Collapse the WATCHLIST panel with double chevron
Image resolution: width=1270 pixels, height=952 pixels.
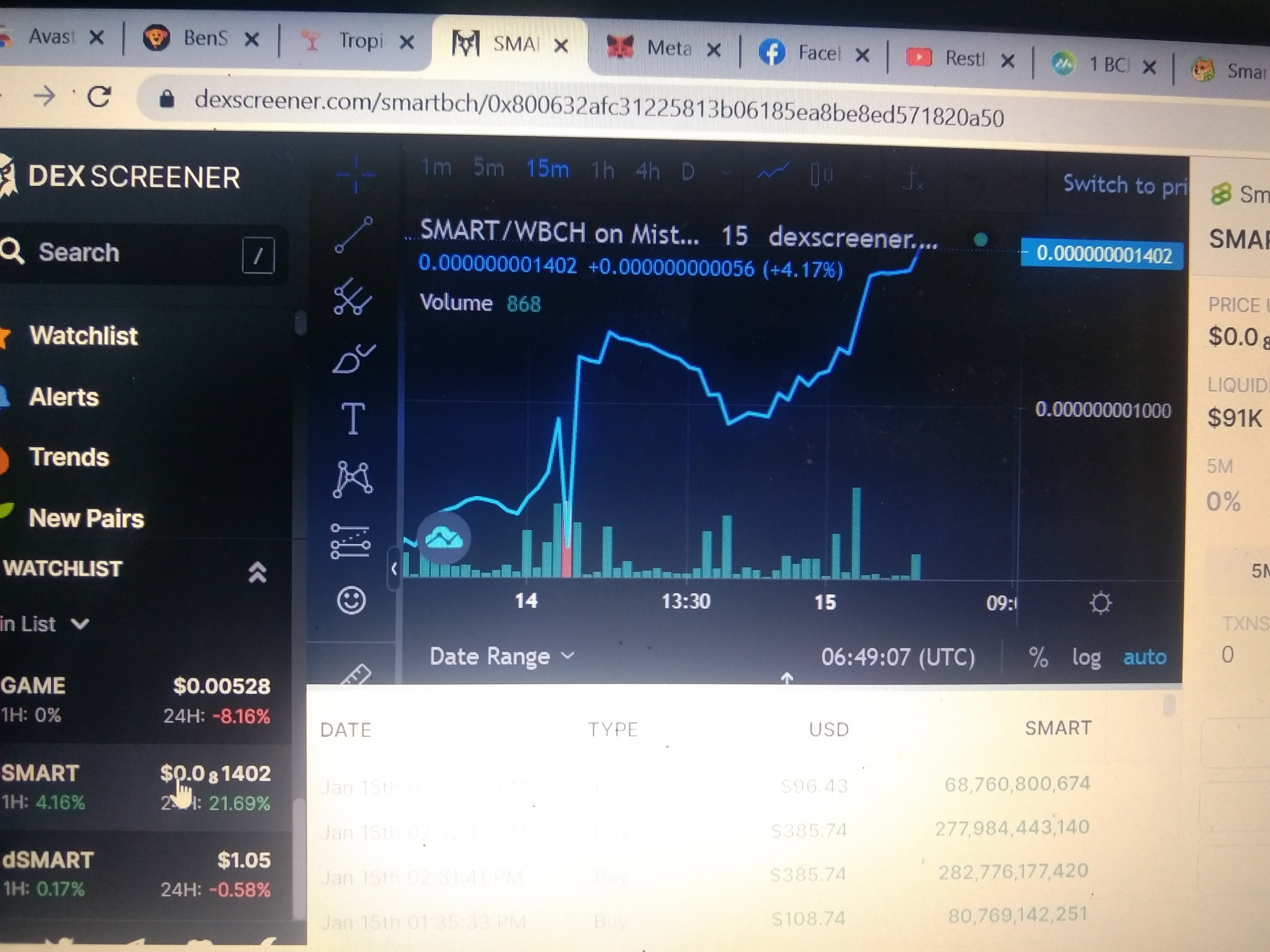(257, 572)
